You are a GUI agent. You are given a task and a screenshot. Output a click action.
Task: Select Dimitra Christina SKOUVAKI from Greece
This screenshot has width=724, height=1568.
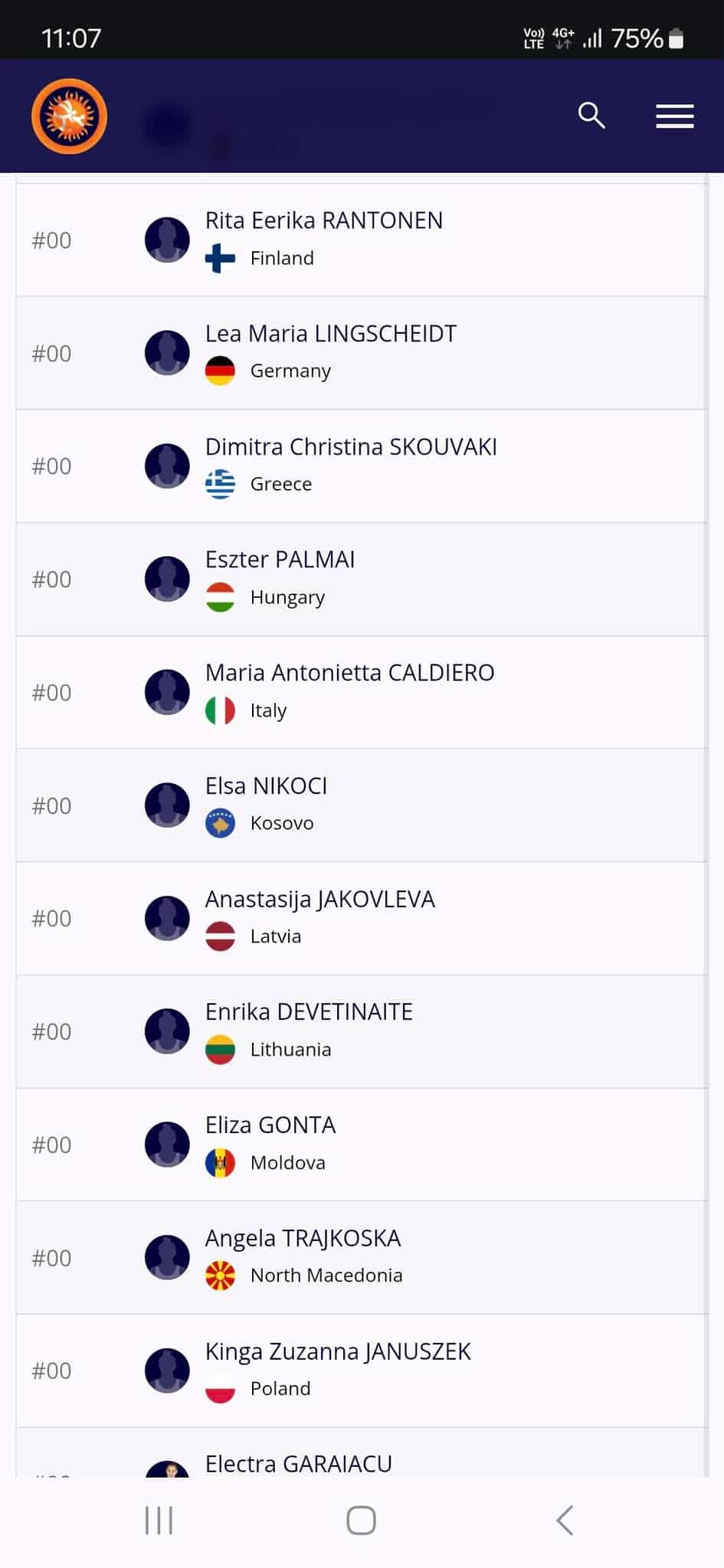click(361, 466)
